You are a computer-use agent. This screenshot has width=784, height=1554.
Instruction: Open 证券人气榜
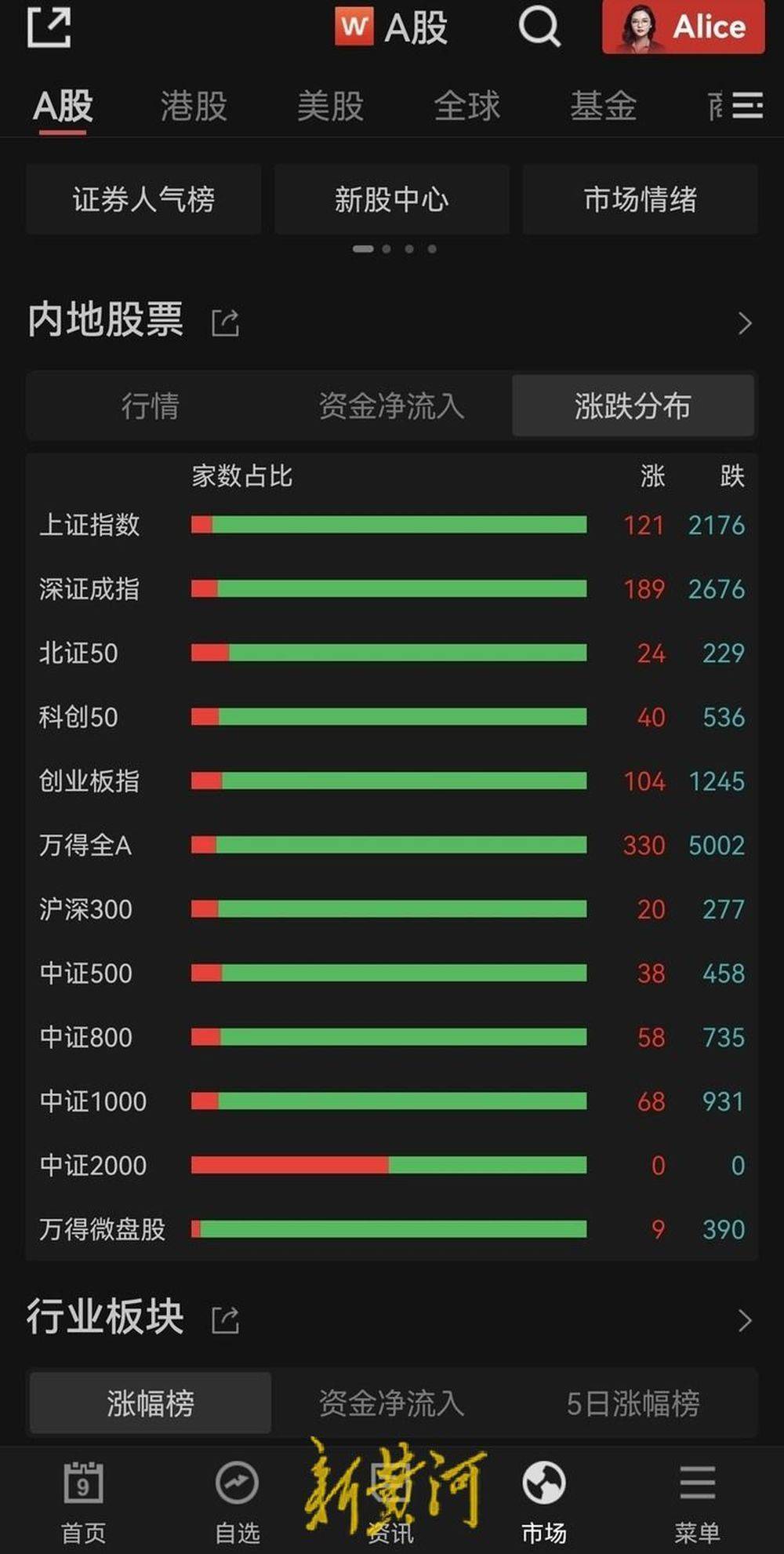pos(143,199)
